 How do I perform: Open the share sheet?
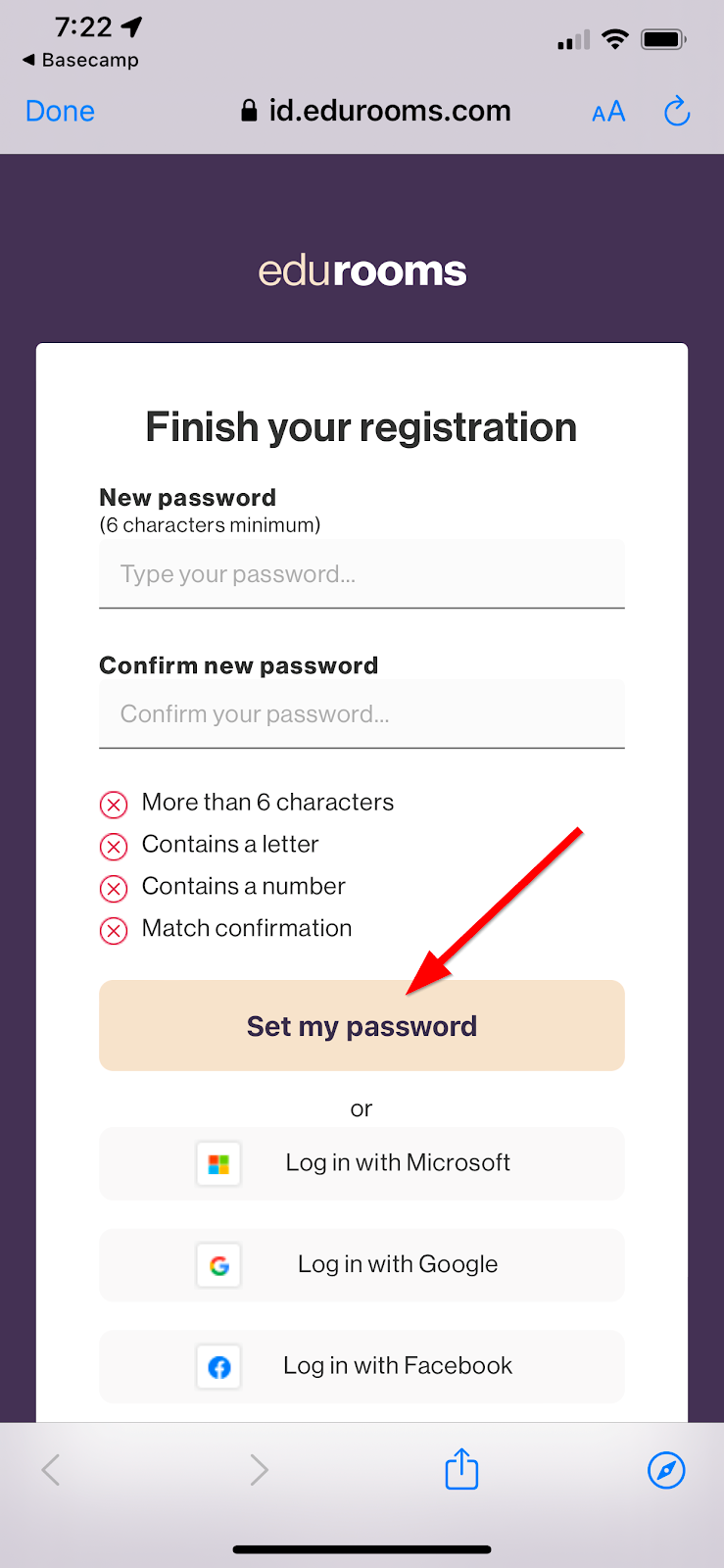(461, 1469)
